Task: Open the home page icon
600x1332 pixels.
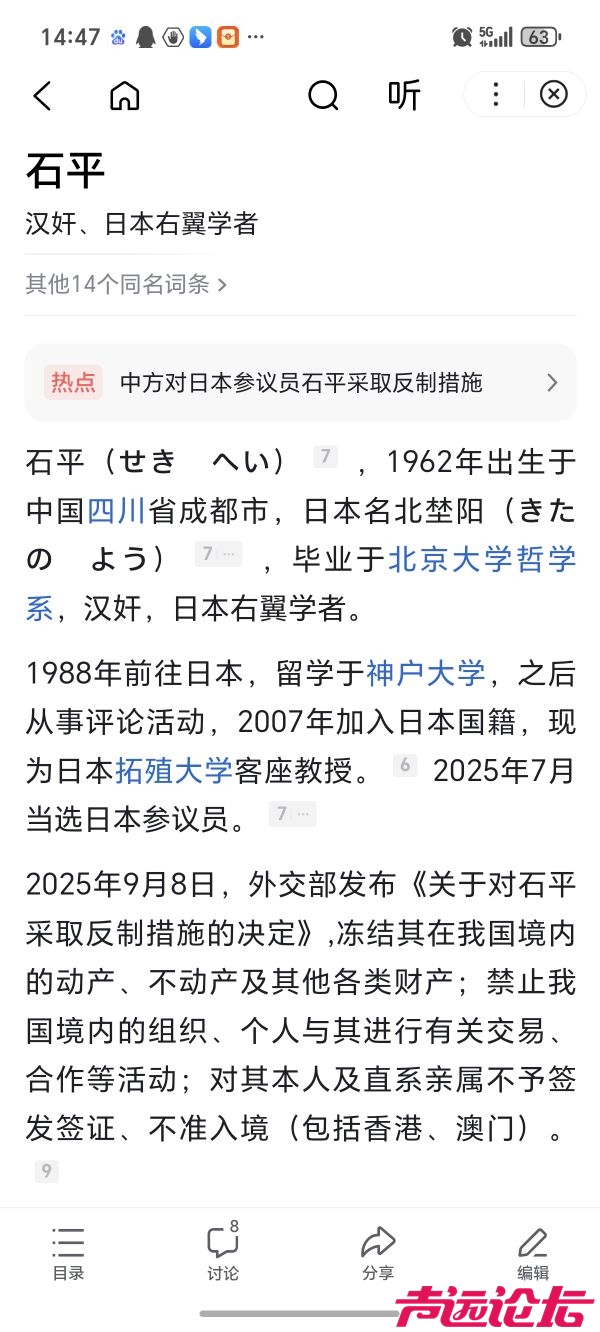Action: 124,96
